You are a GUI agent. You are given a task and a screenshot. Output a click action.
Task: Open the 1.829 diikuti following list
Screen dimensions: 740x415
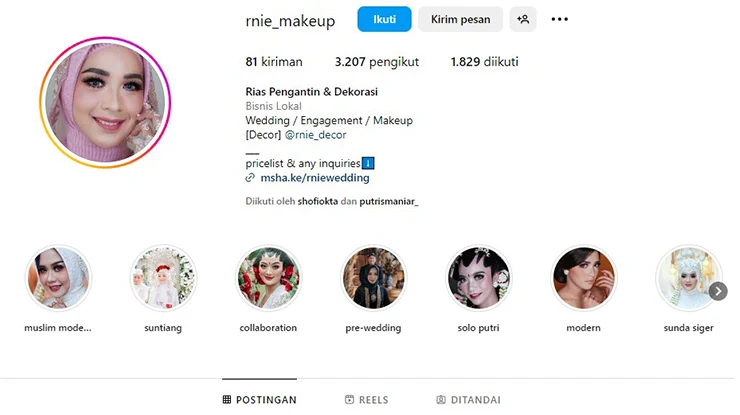click(484, 62)
